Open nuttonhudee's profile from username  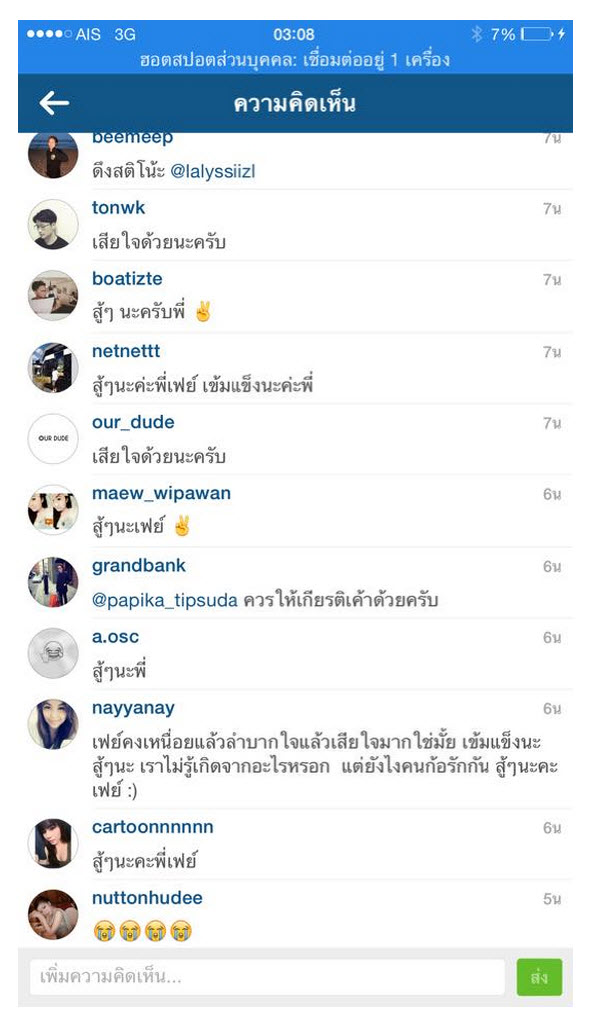point(147,898)
